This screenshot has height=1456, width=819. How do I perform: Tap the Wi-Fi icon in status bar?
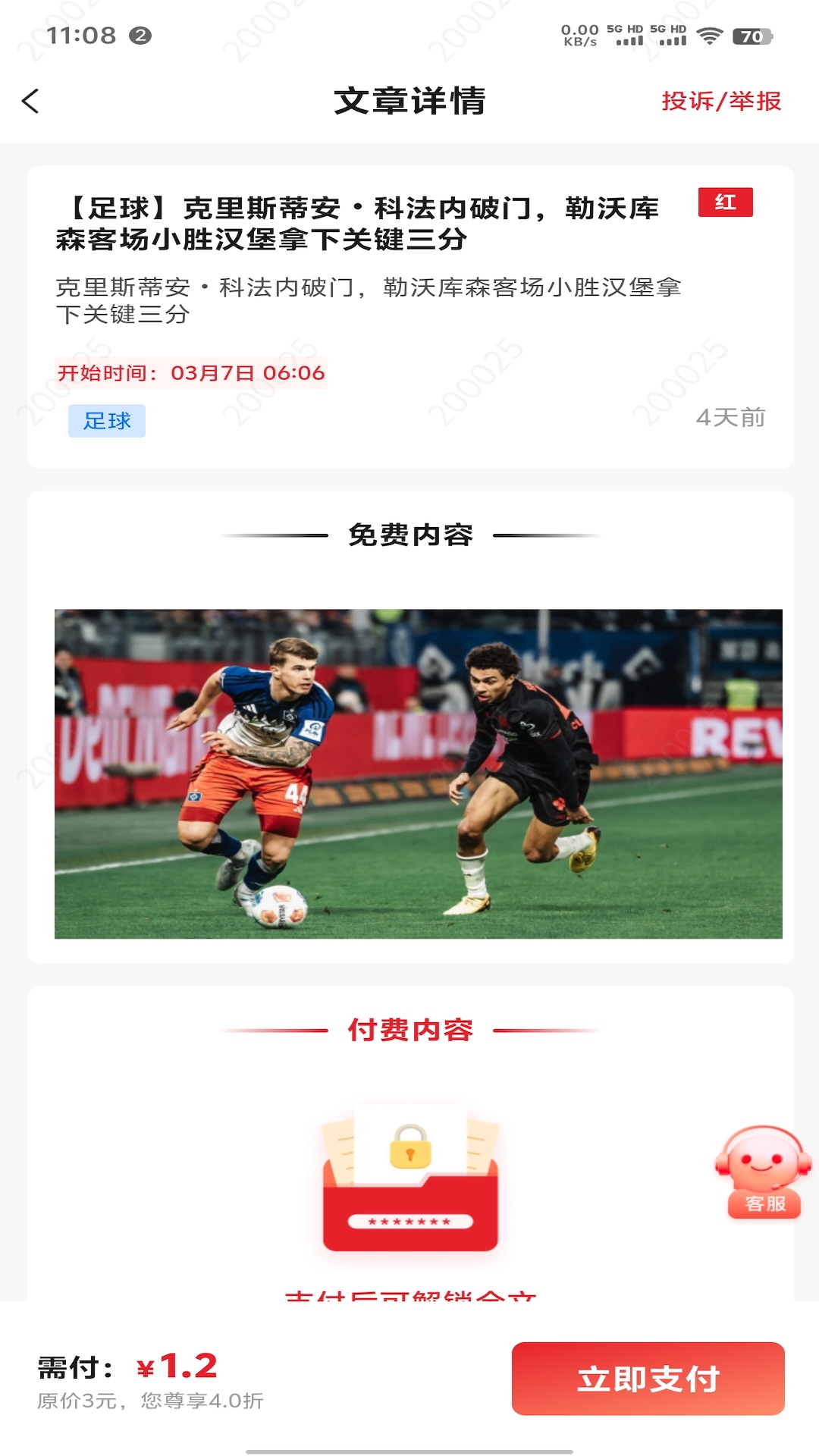pos(709,35)
